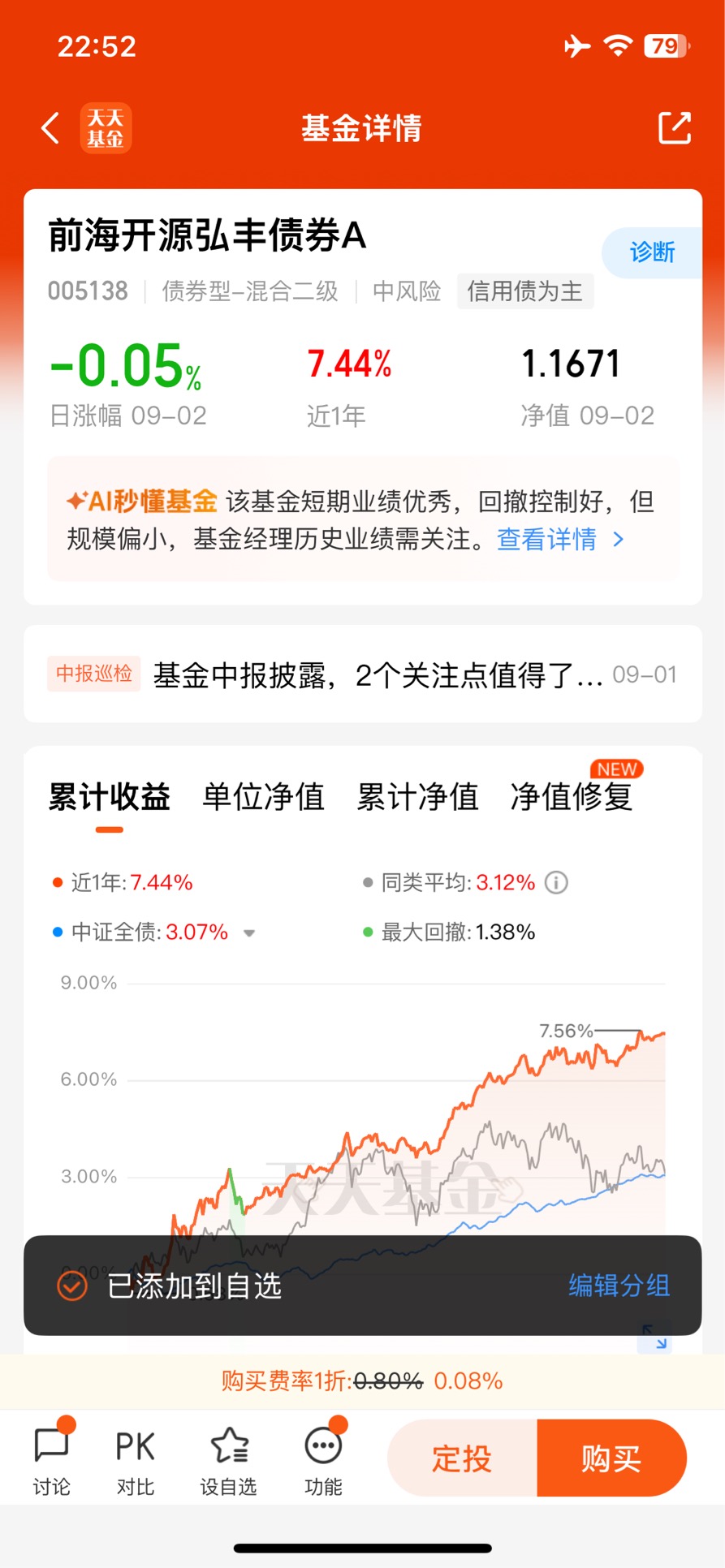Open 查看详情 link in AI summary
The height and width of the screenshot is (1568, 725).
pyautogui.click(x=560, y=540)
